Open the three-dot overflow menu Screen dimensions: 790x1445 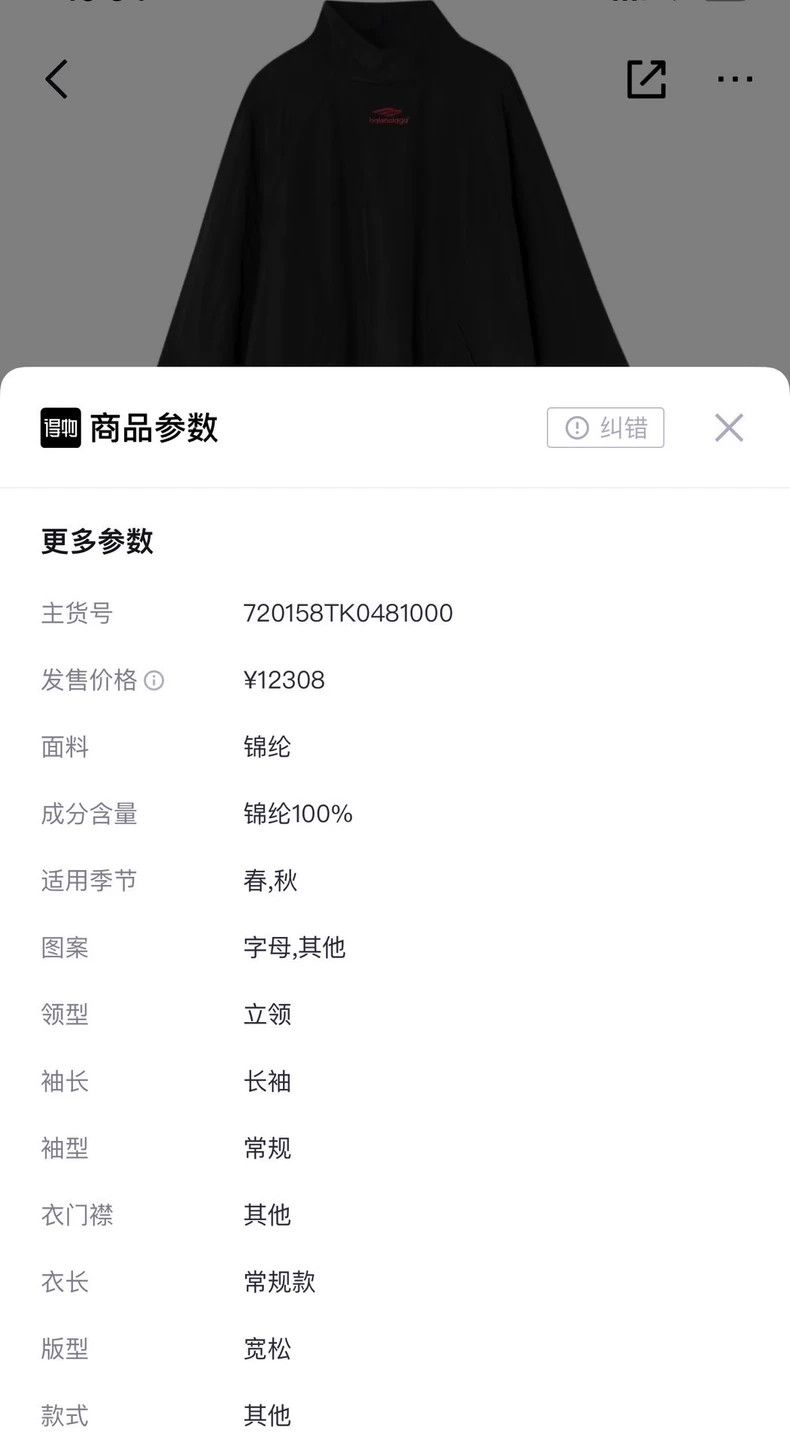(735, 79)
